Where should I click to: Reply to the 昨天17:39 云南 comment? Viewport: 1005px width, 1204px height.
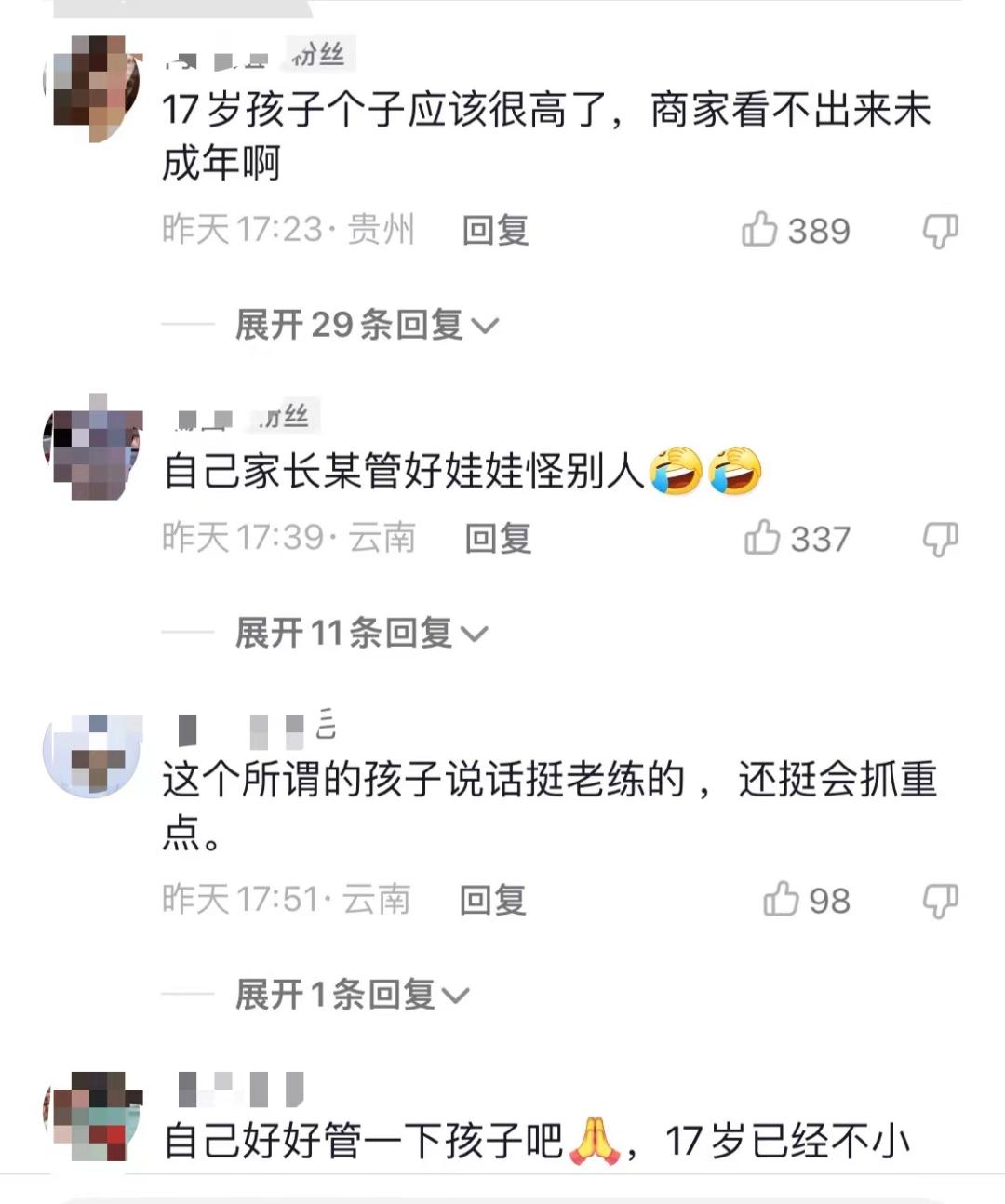(x=498, y=538)
